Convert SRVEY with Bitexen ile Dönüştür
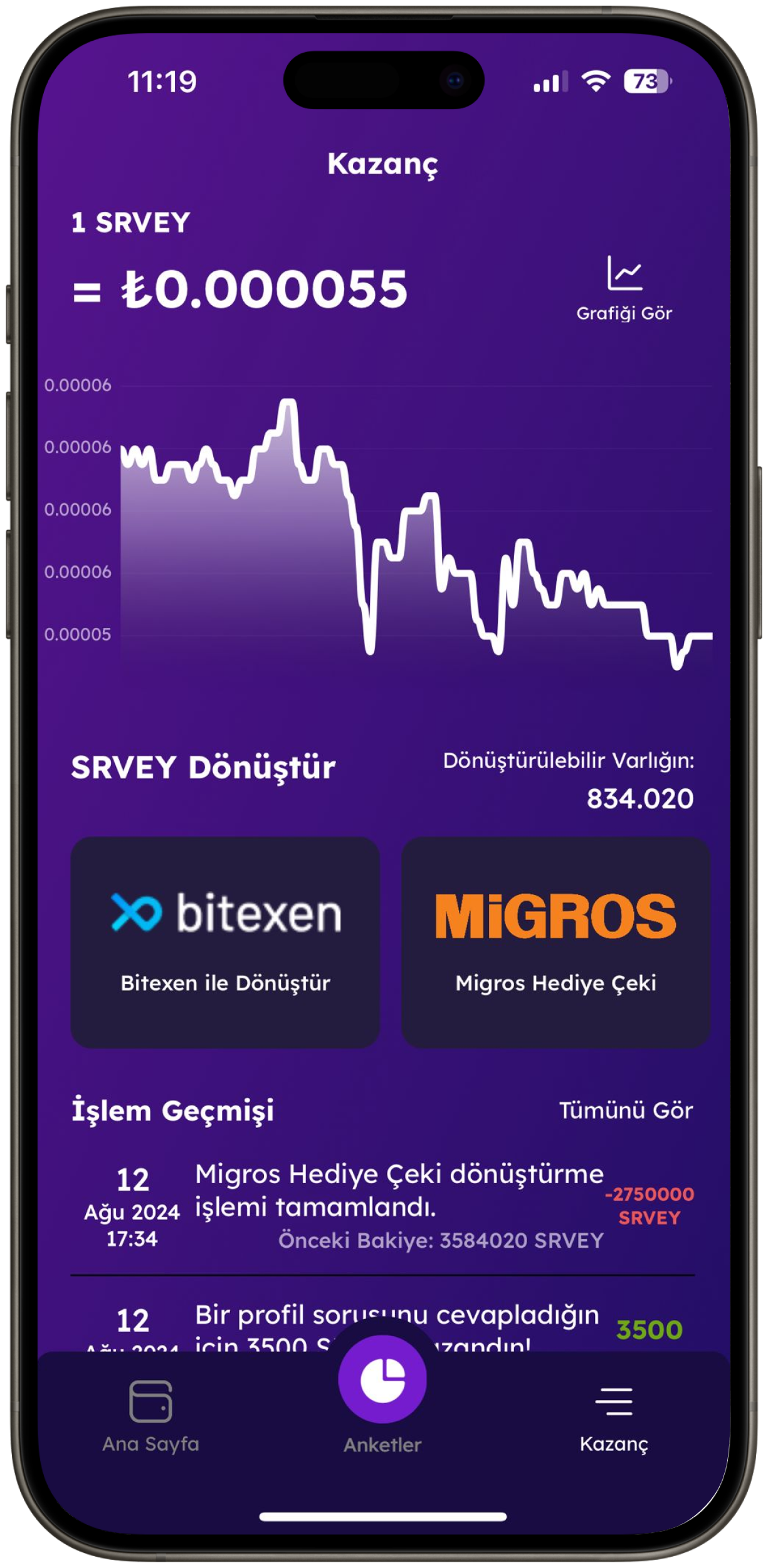Screen dimensions: 768x1568 pos(225,942)
